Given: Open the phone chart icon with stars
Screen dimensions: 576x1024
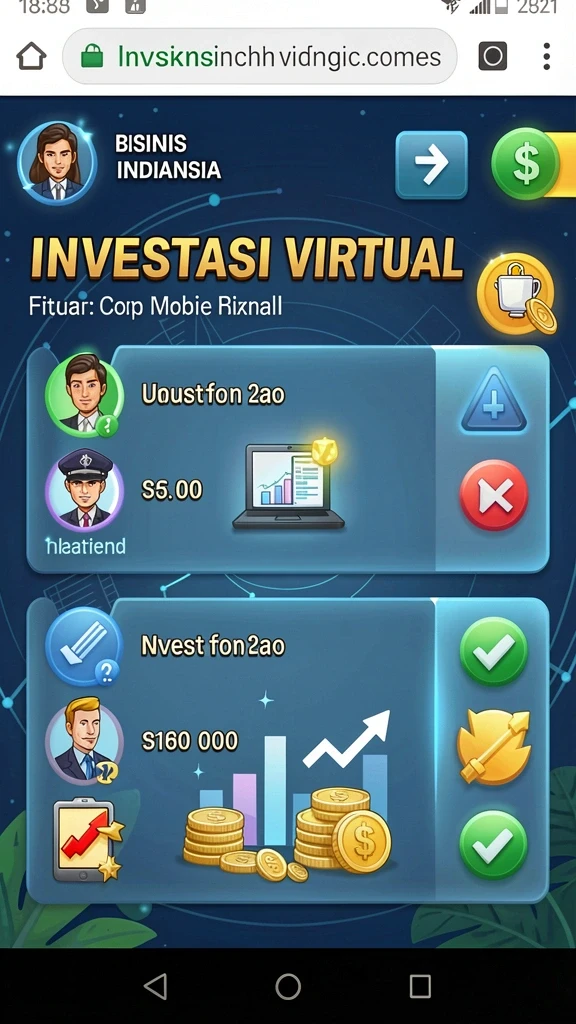Looking at the screenshot, I should (88, 840).
